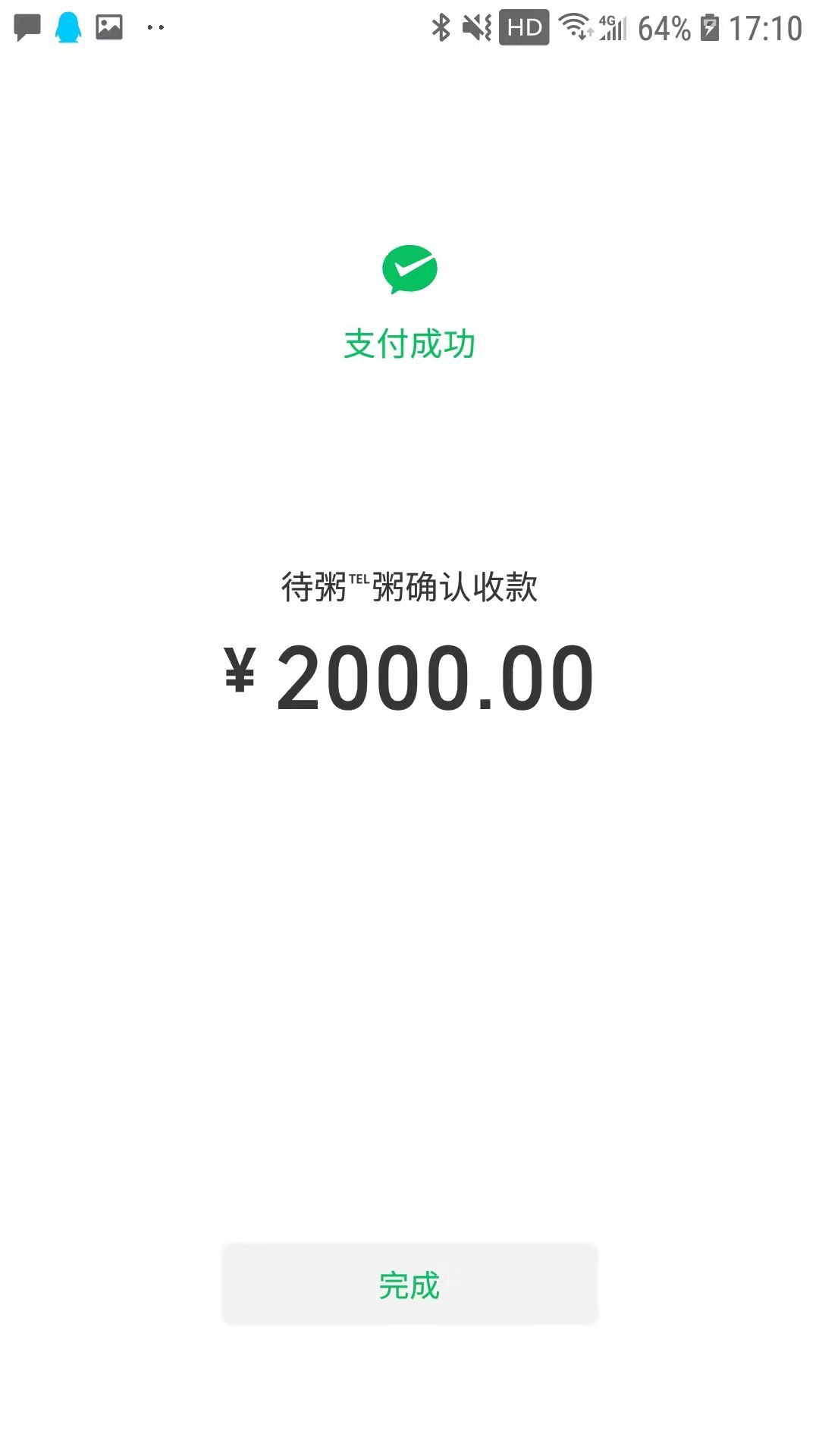Screen dimensions: 819x1456
Task: Open the QQ penguin notification icon
Action: point(67,27)
